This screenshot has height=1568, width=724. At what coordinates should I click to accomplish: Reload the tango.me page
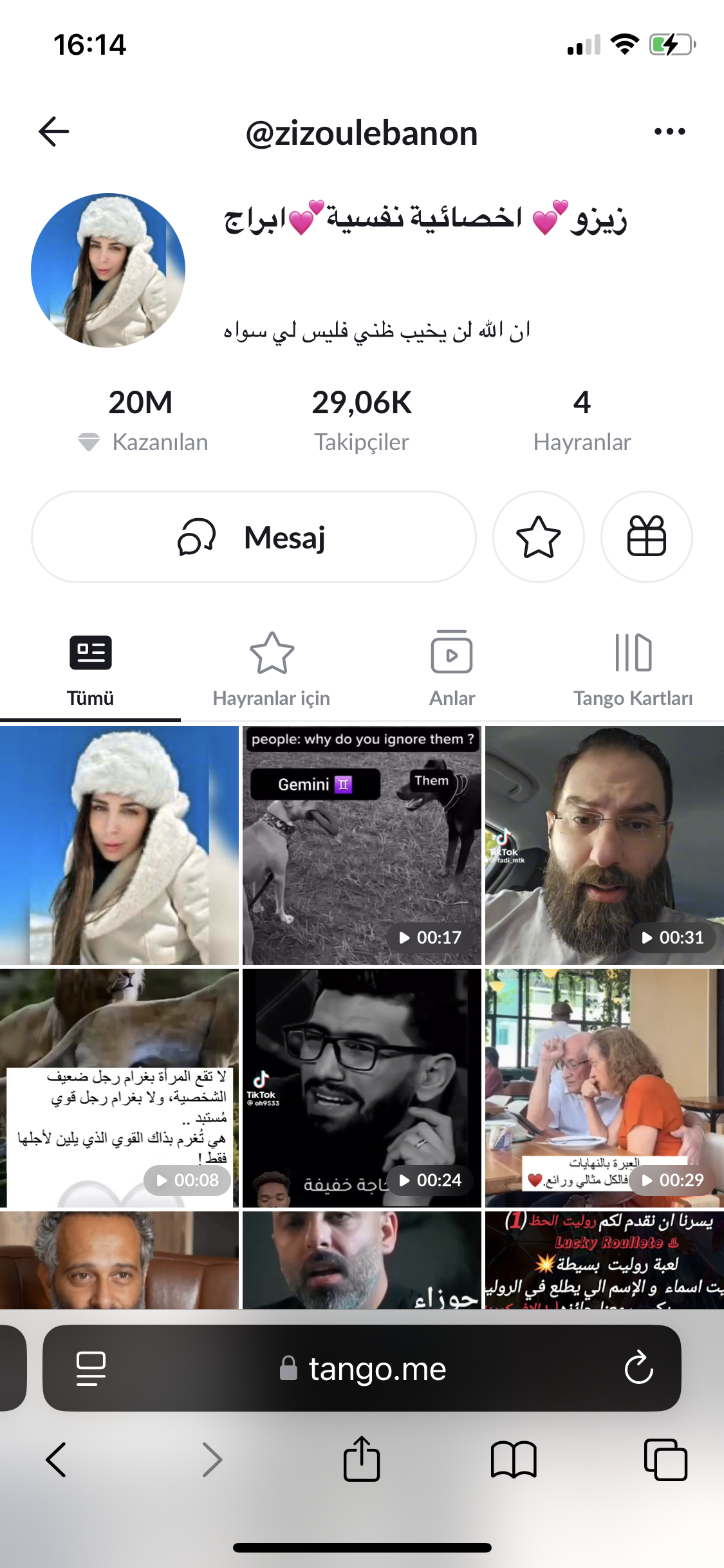pyautogui.click(x=638, y=1368)
